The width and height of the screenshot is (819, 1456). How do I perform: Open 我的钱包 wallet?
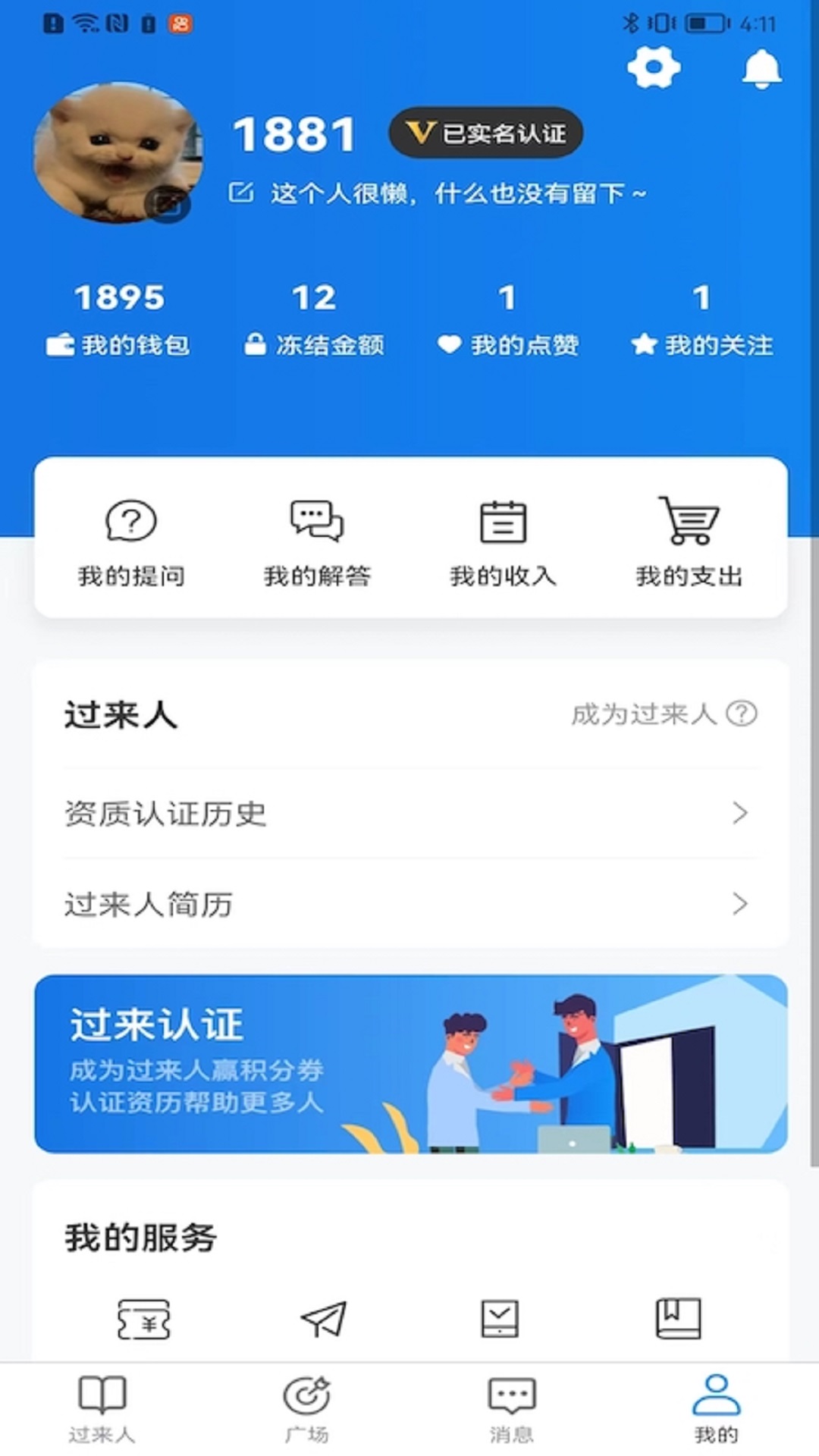118,318
